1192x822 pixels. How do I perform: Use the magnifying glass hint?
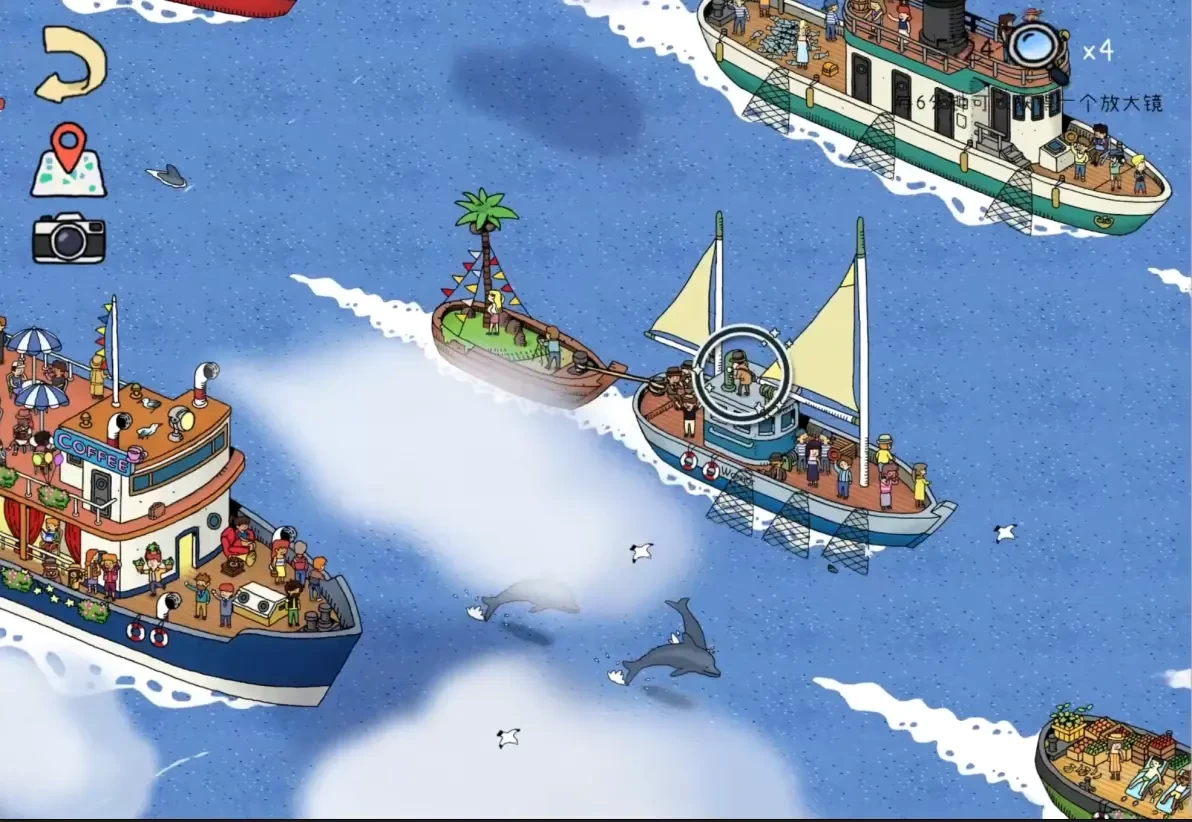click(1037, 47)
